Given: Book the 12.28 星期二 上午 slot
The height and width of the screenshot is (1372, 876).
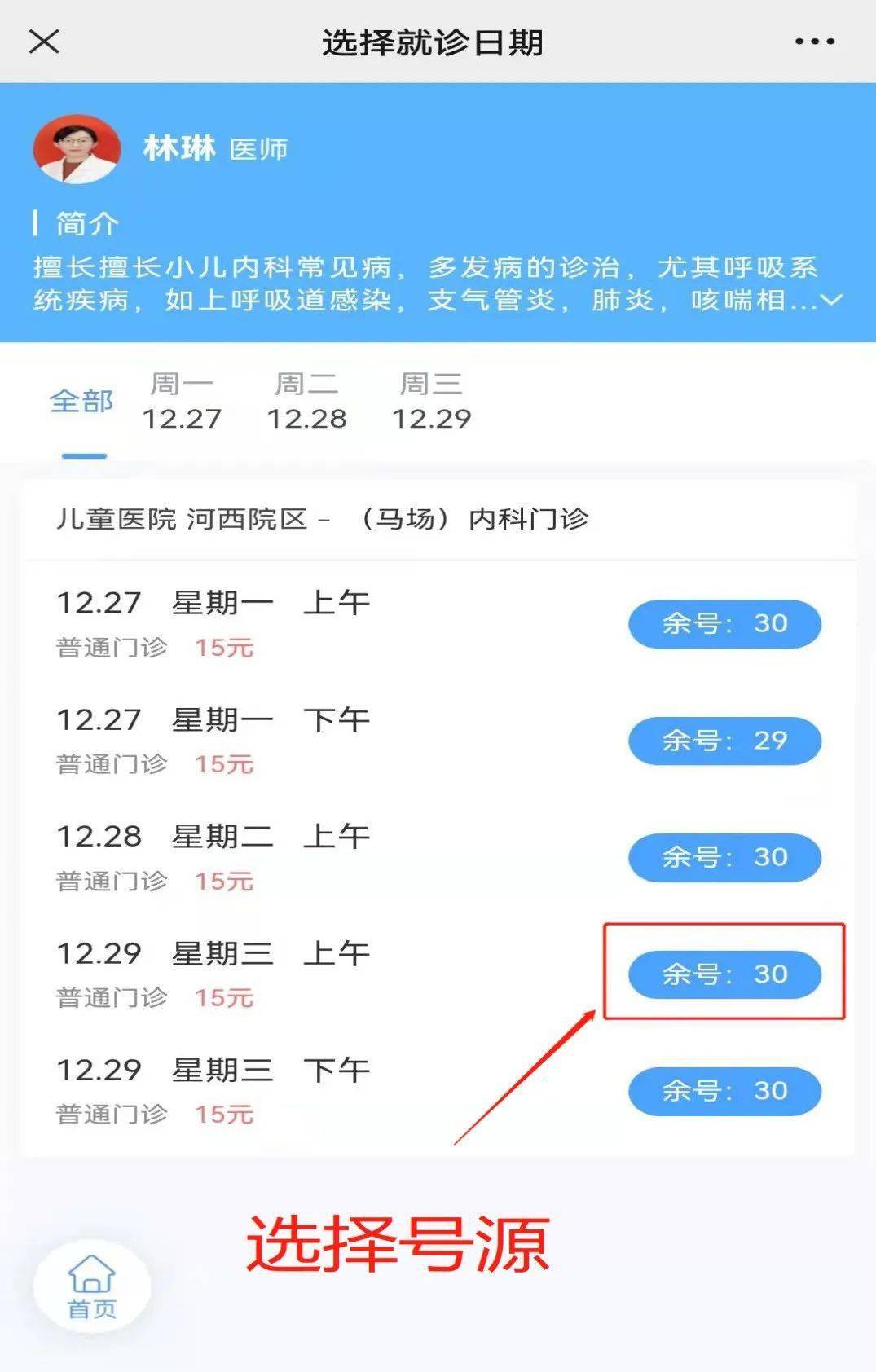Looking at the screenshot, I should point(724,857).
